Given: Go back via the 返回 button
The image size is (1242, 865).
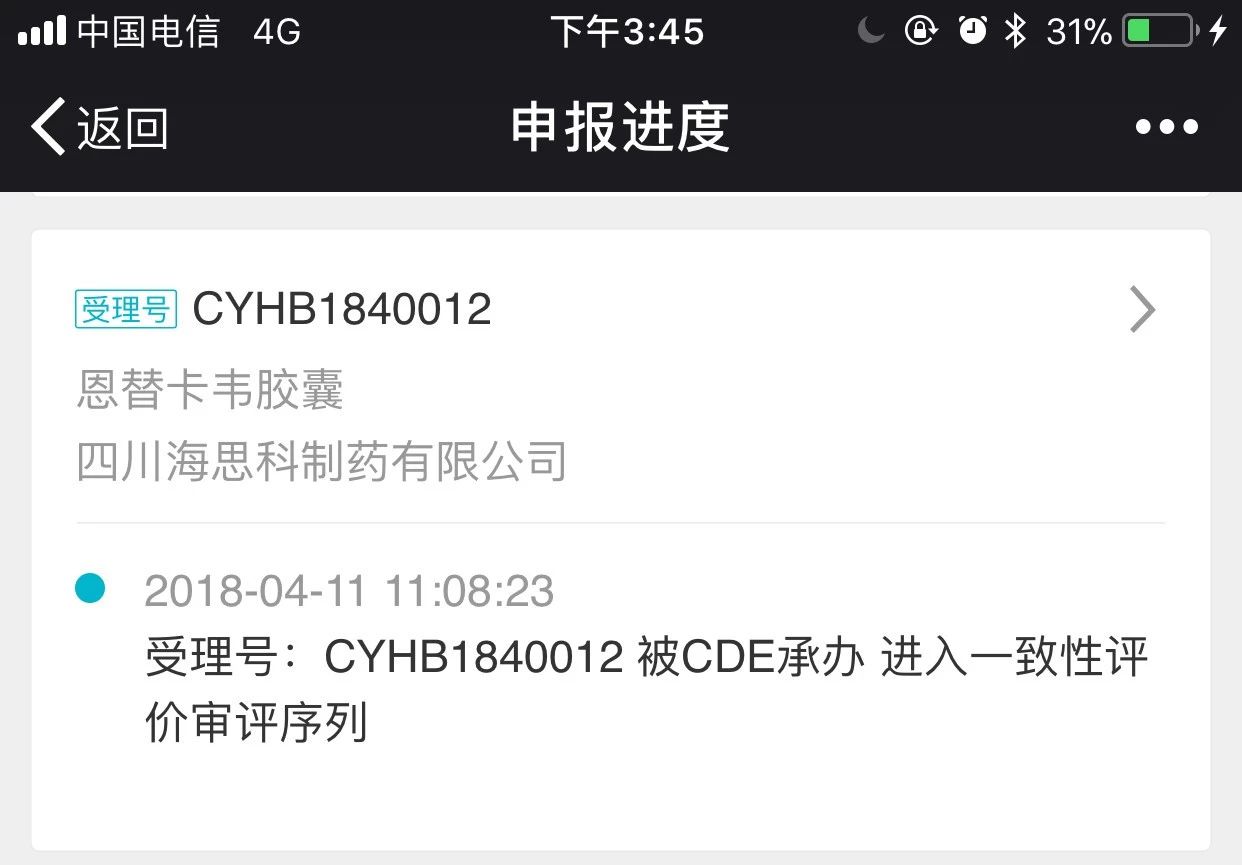Looking at the screenshot, I should point(98,127).
